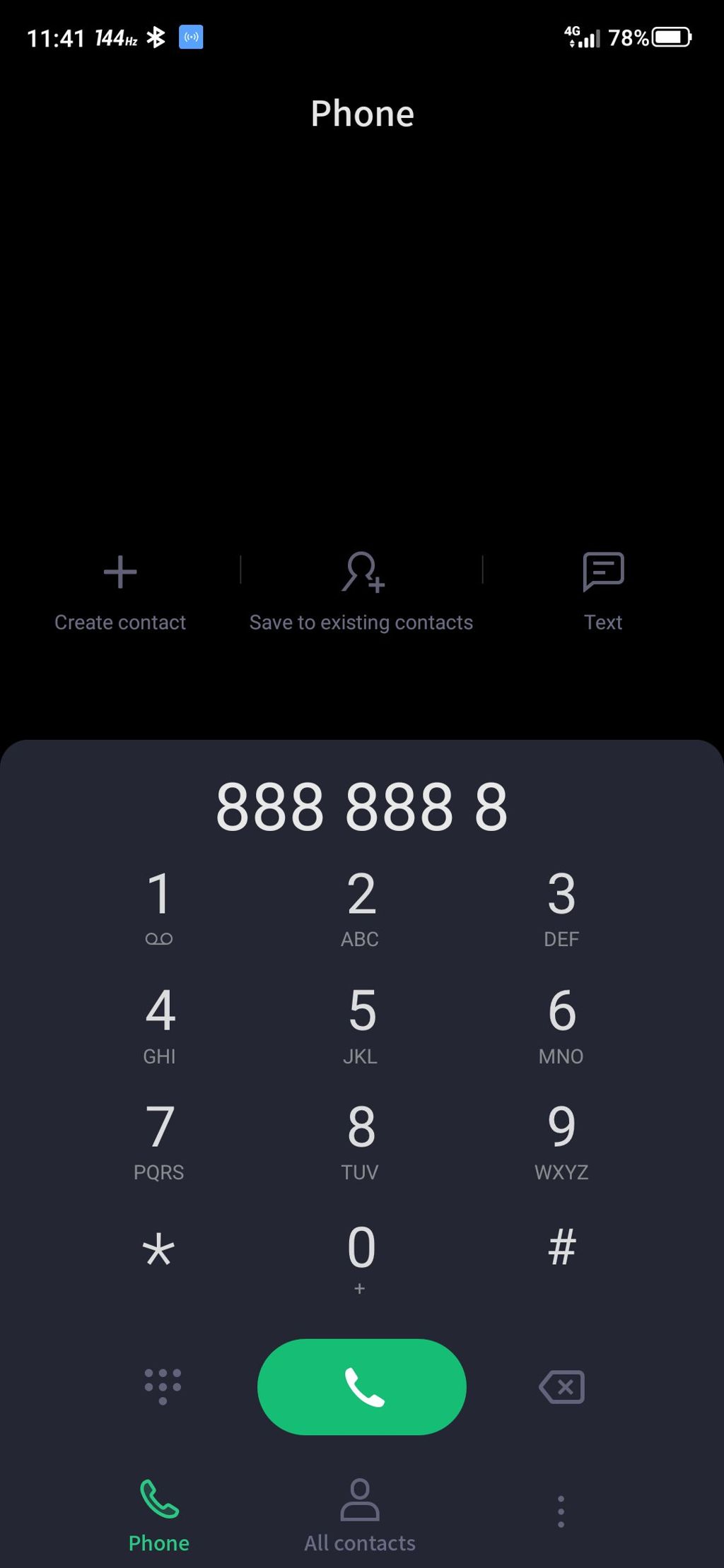Delete the last dialed digit
724x1568 pixels.
561,1386
